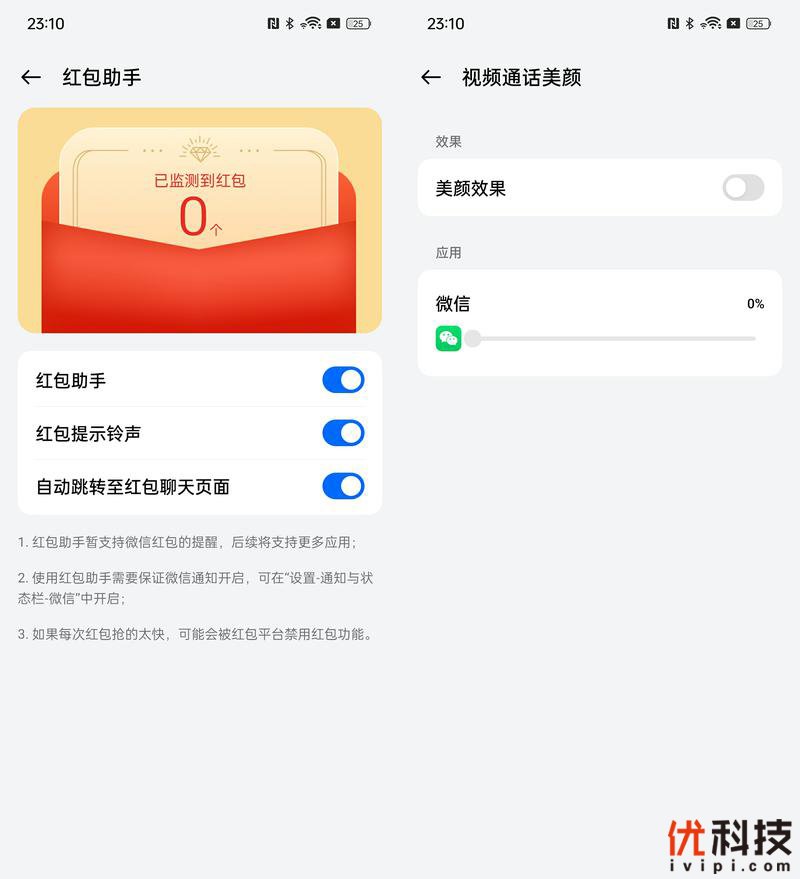Toggle off 自动跳转至红包聊天页面
Screen dimensions: 800x879
click(x=343, y=486)
